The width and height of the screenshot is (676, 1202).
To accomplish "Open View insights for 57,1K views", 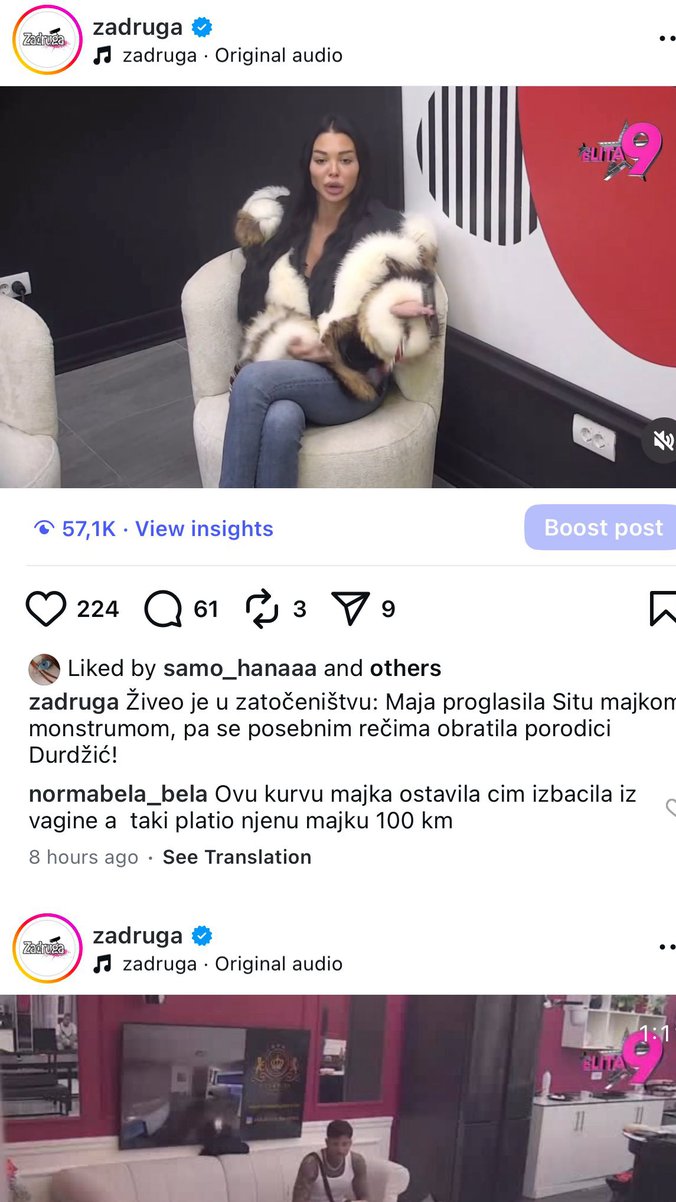I will click(203, 529).
